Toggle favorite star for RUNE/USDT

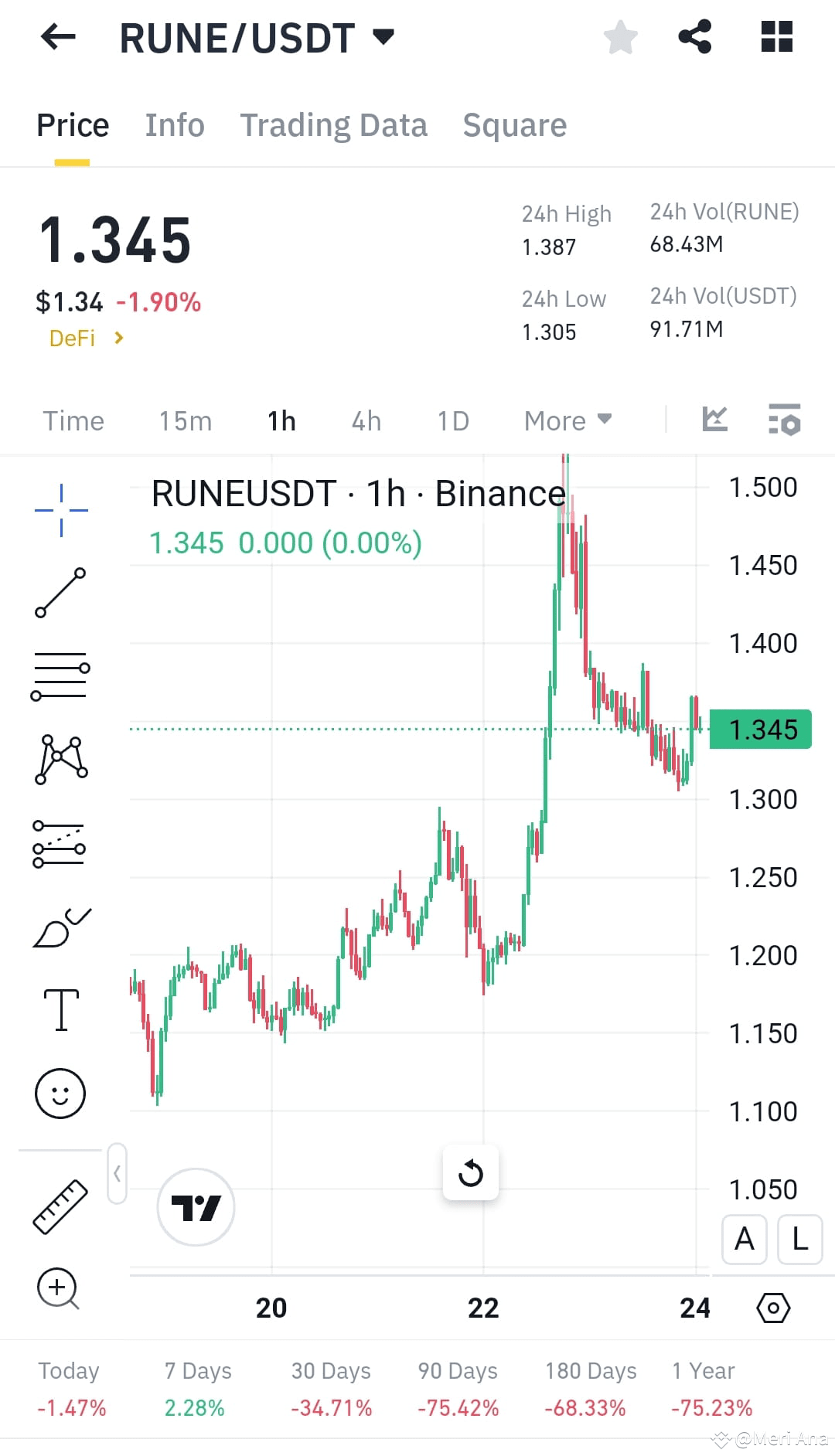[621, 36]
